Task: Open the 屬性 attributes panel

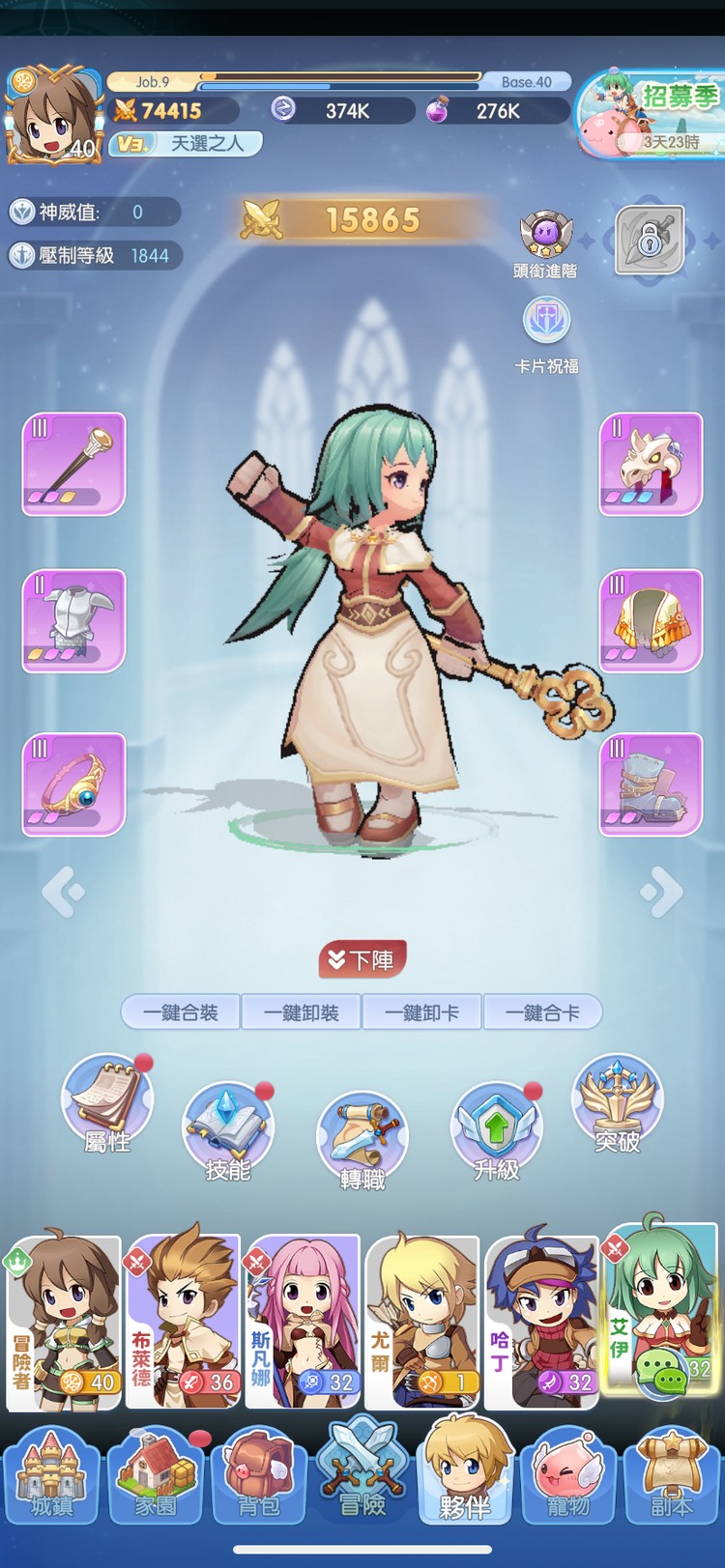Action: [106, 1104]
